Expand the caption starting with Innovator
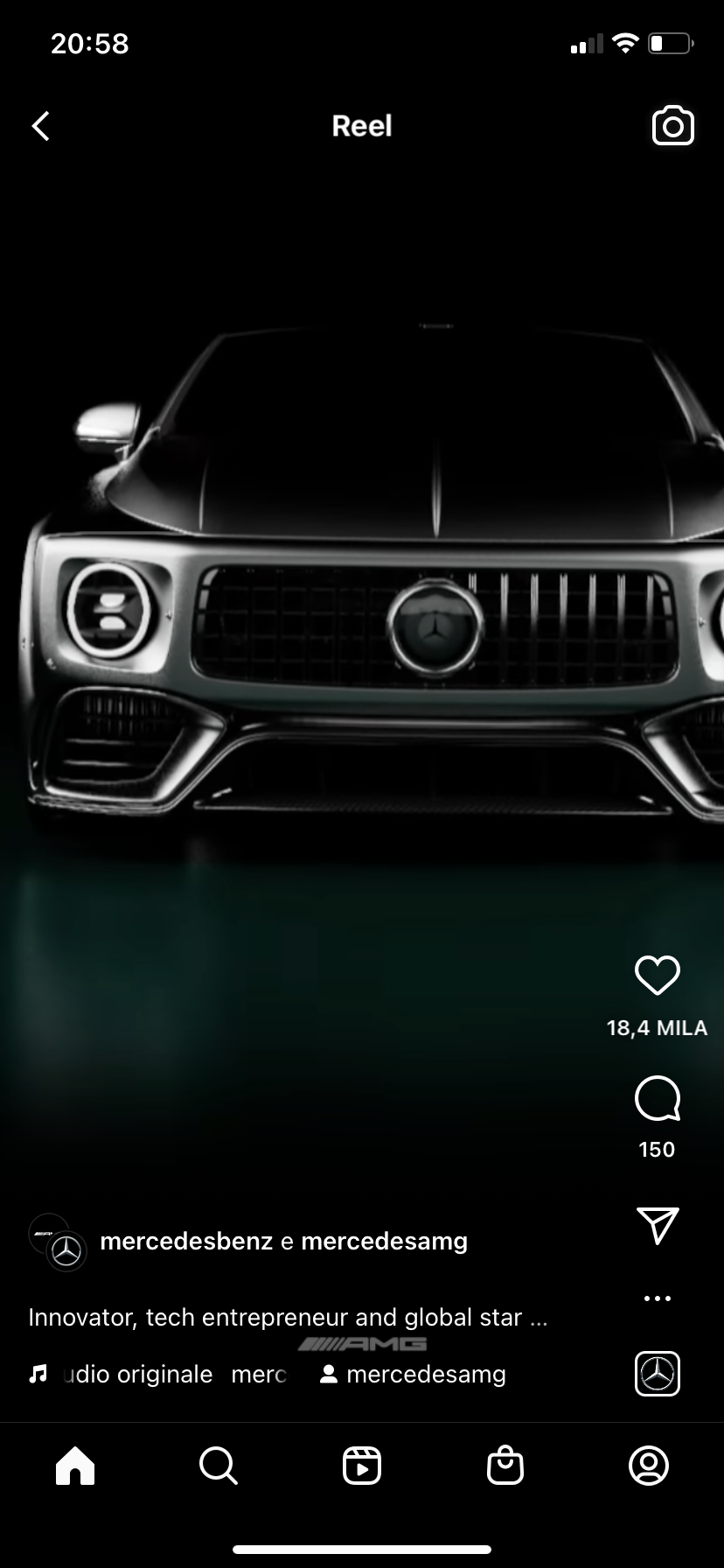The image size is (724, 1568). pyautogui.click(x=288, y=1317)
